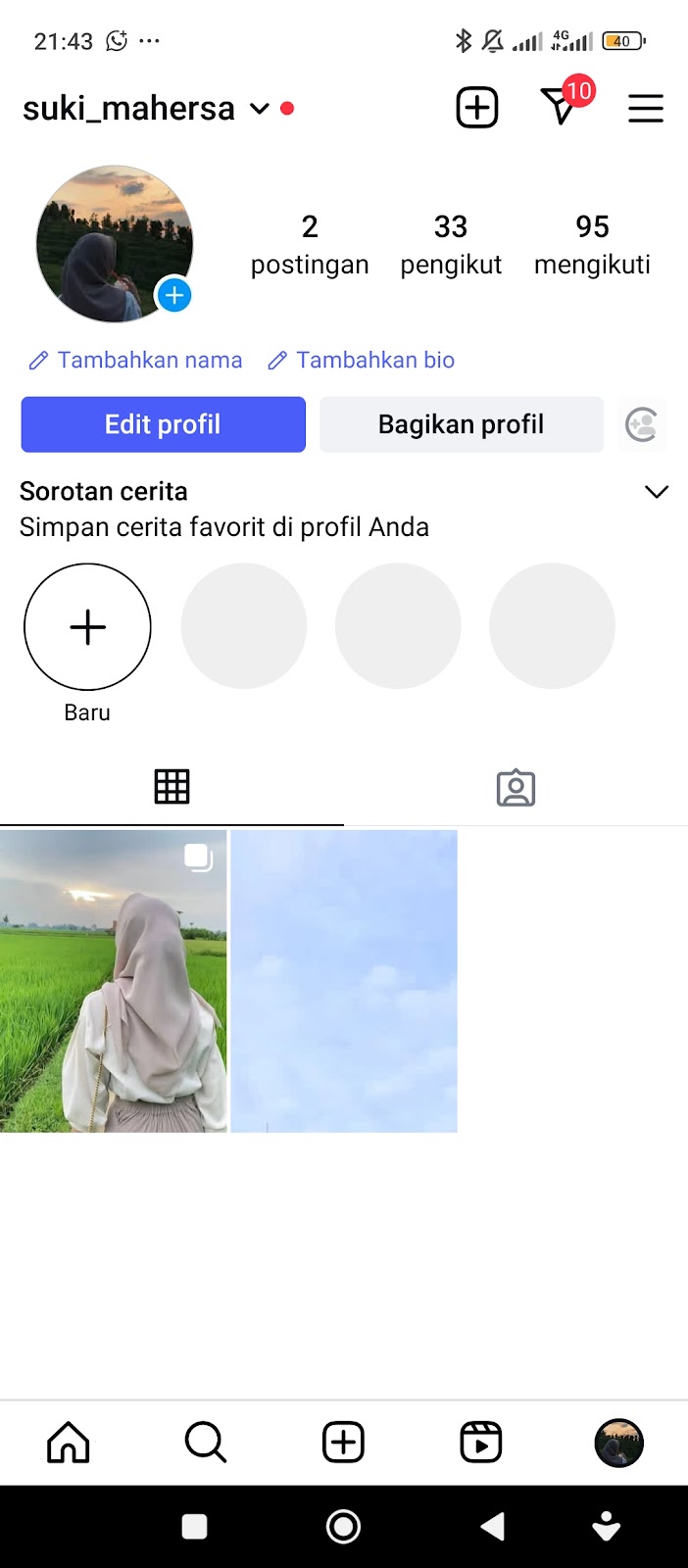Open the blue sky post
The image size is (688, 1568).
[344, 981]
